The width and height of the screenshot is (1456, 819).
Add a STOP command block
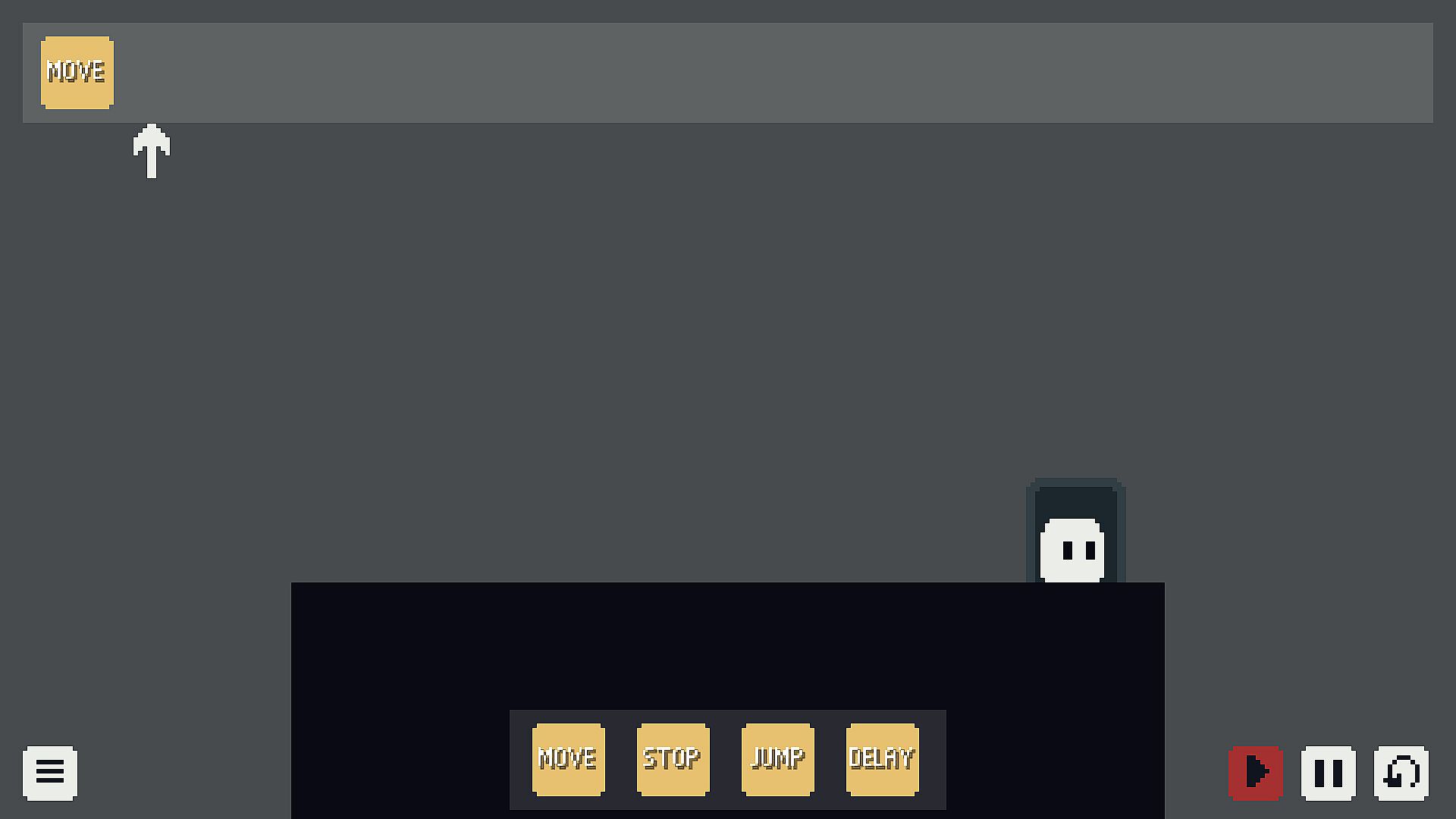point(673,759)
